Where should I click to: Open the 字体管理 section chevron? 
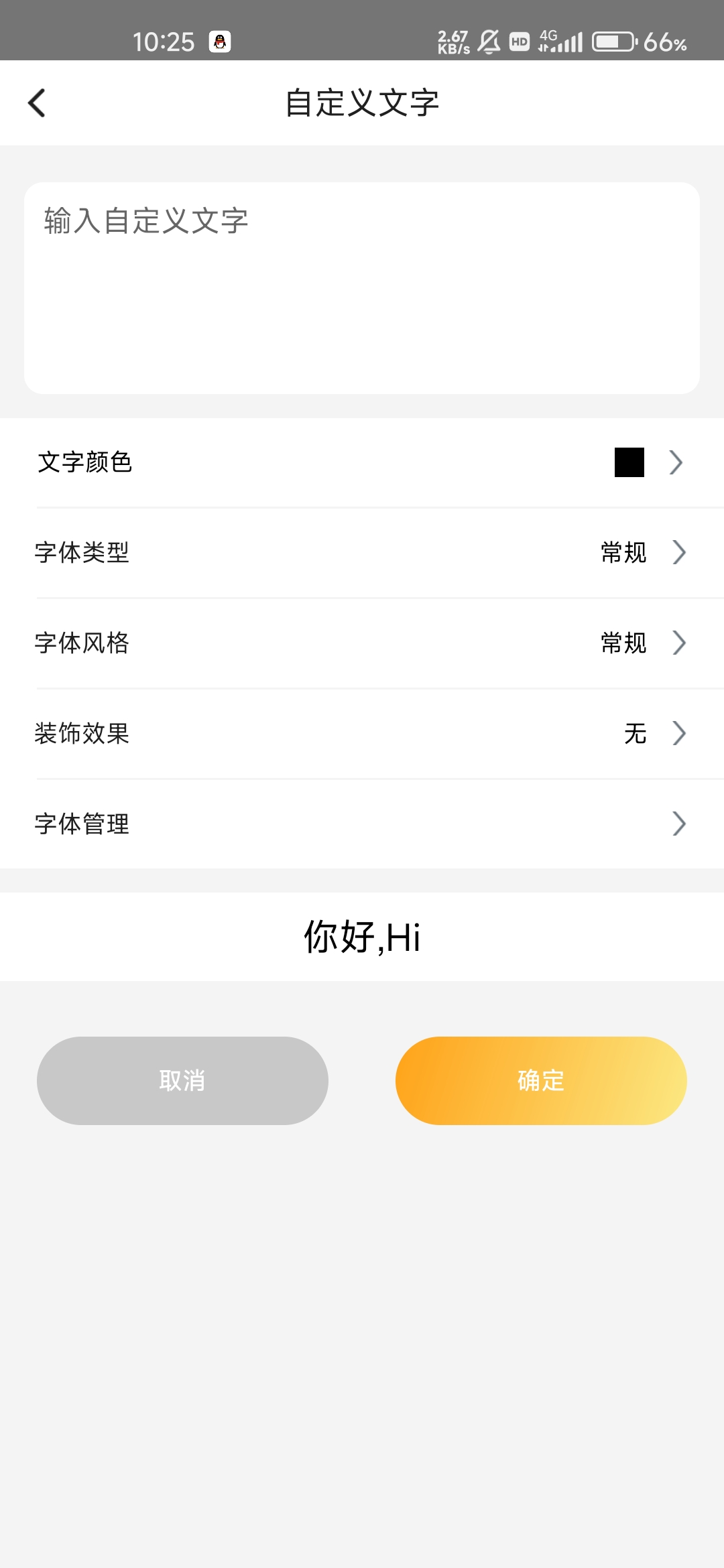coord(679,824)
